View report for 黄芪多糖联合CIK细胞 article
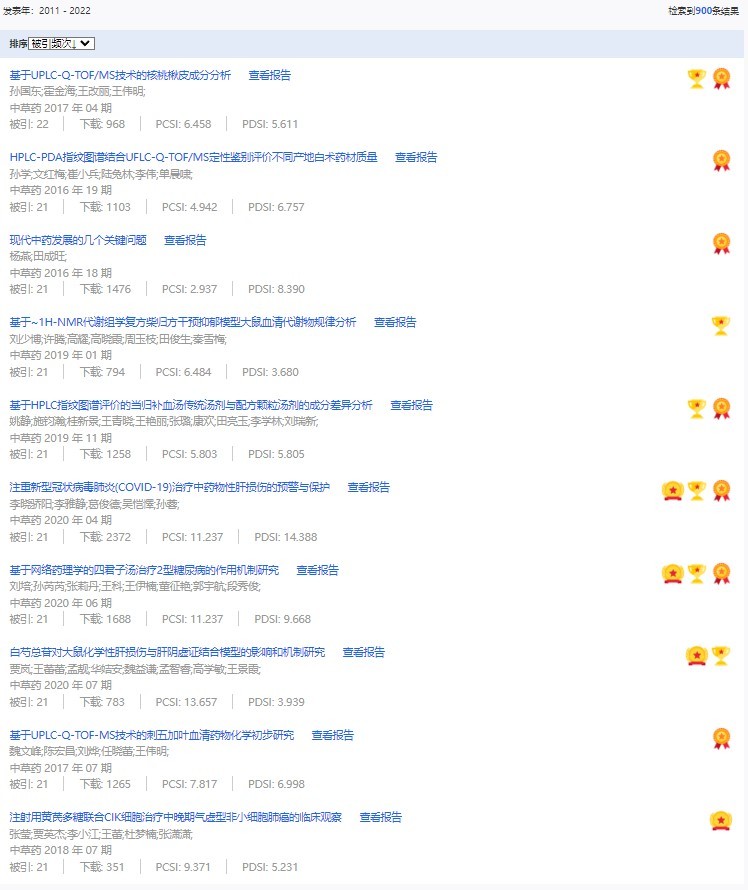Screen dimensions: 748x890 (x=380, y=817)
